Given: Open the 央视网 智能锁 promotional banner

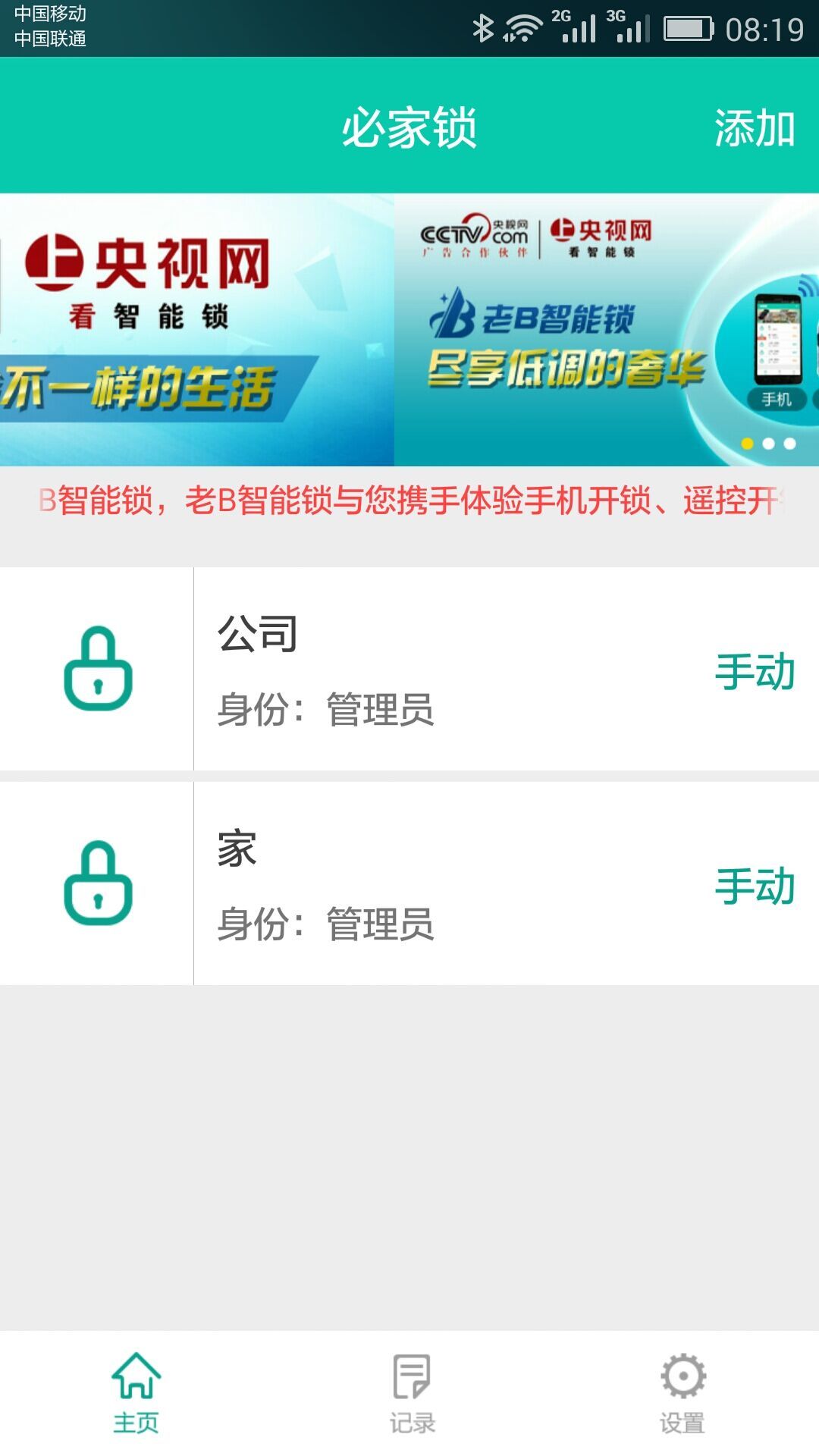Looking at the screenshot, I should [x=409, y=330].
